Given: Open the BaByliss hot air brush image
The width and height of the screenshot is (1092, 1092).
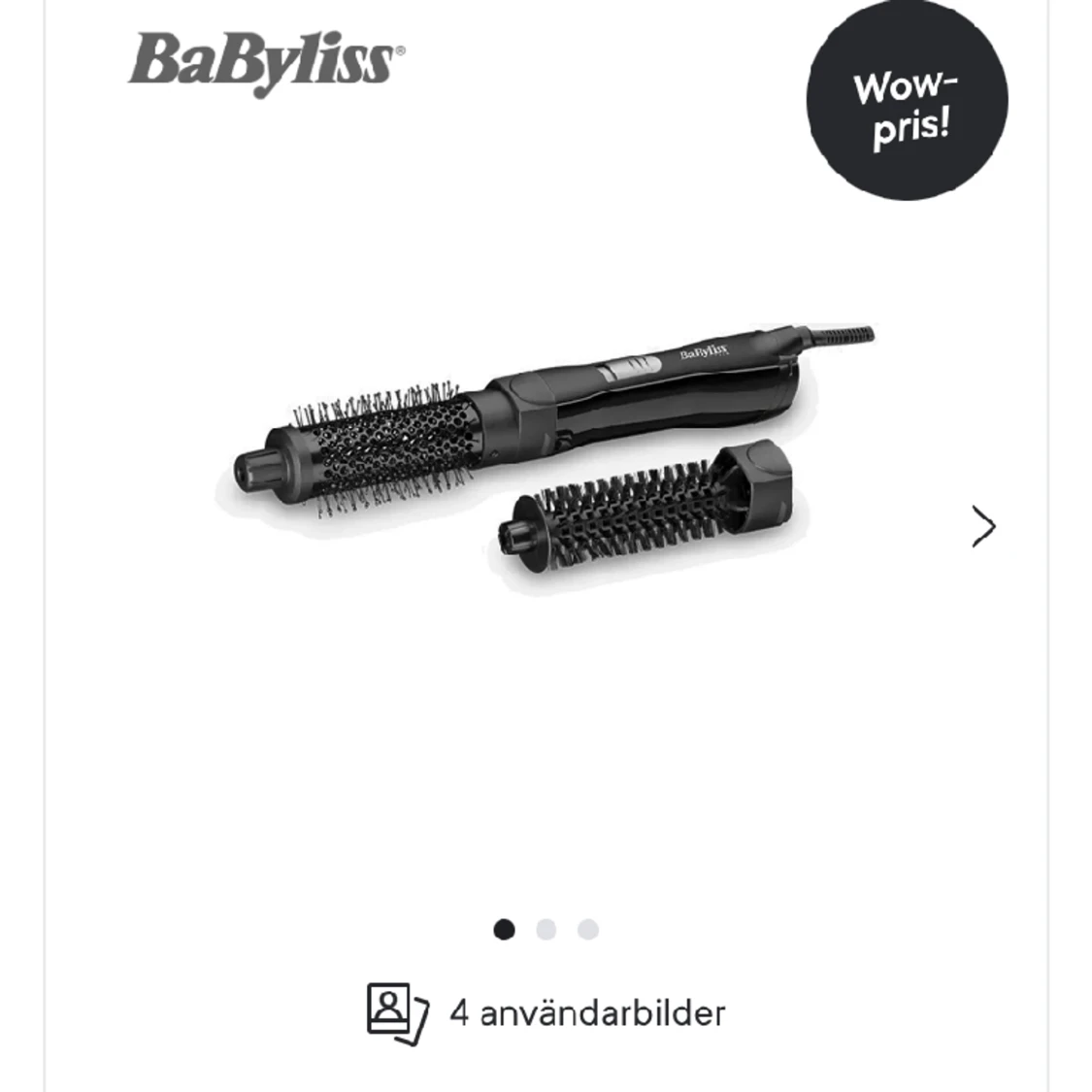Looking at the screenshot, I should (544, 456).
